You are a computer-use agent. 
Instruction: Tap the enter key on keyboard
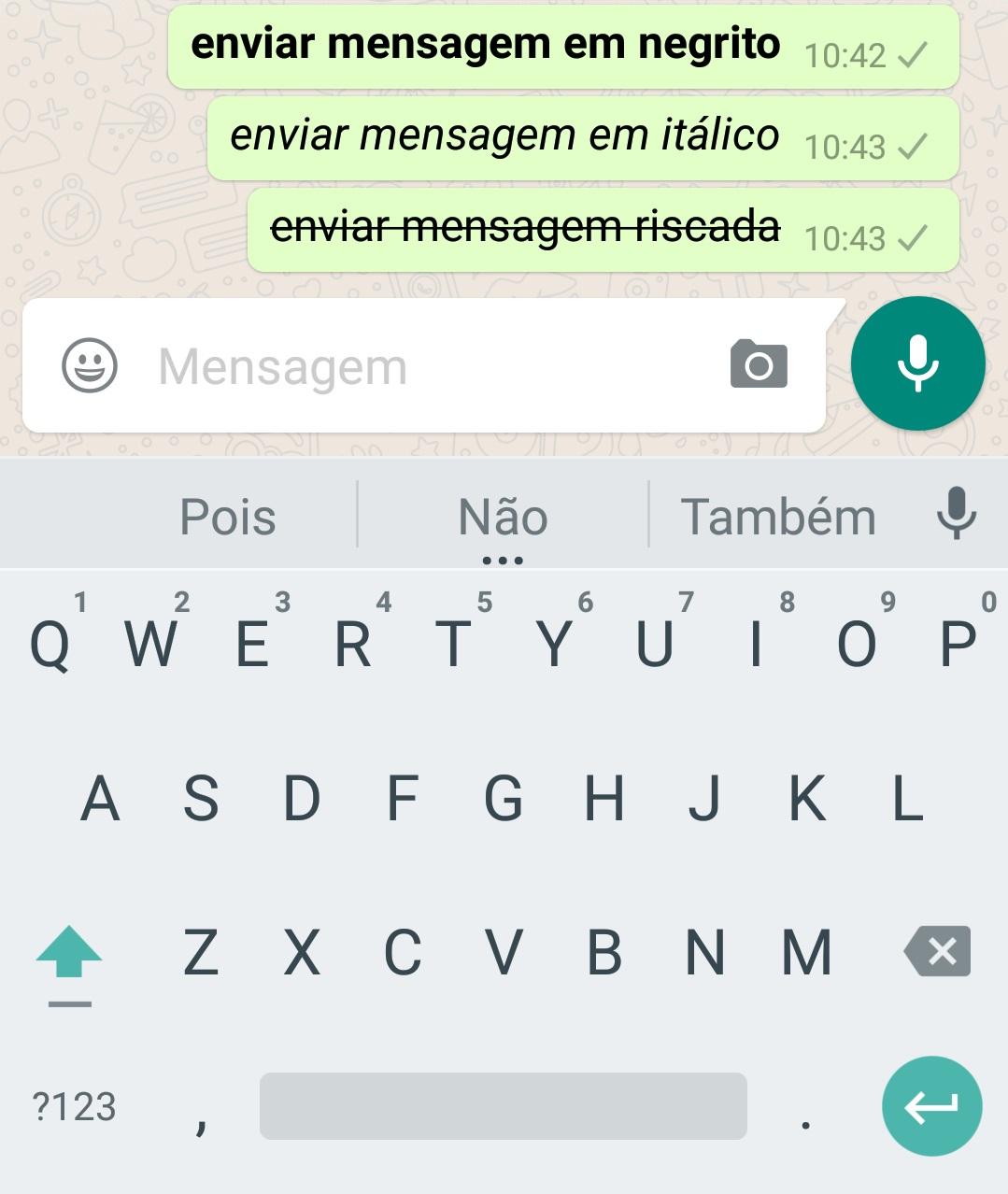(x=931, y=1106)
